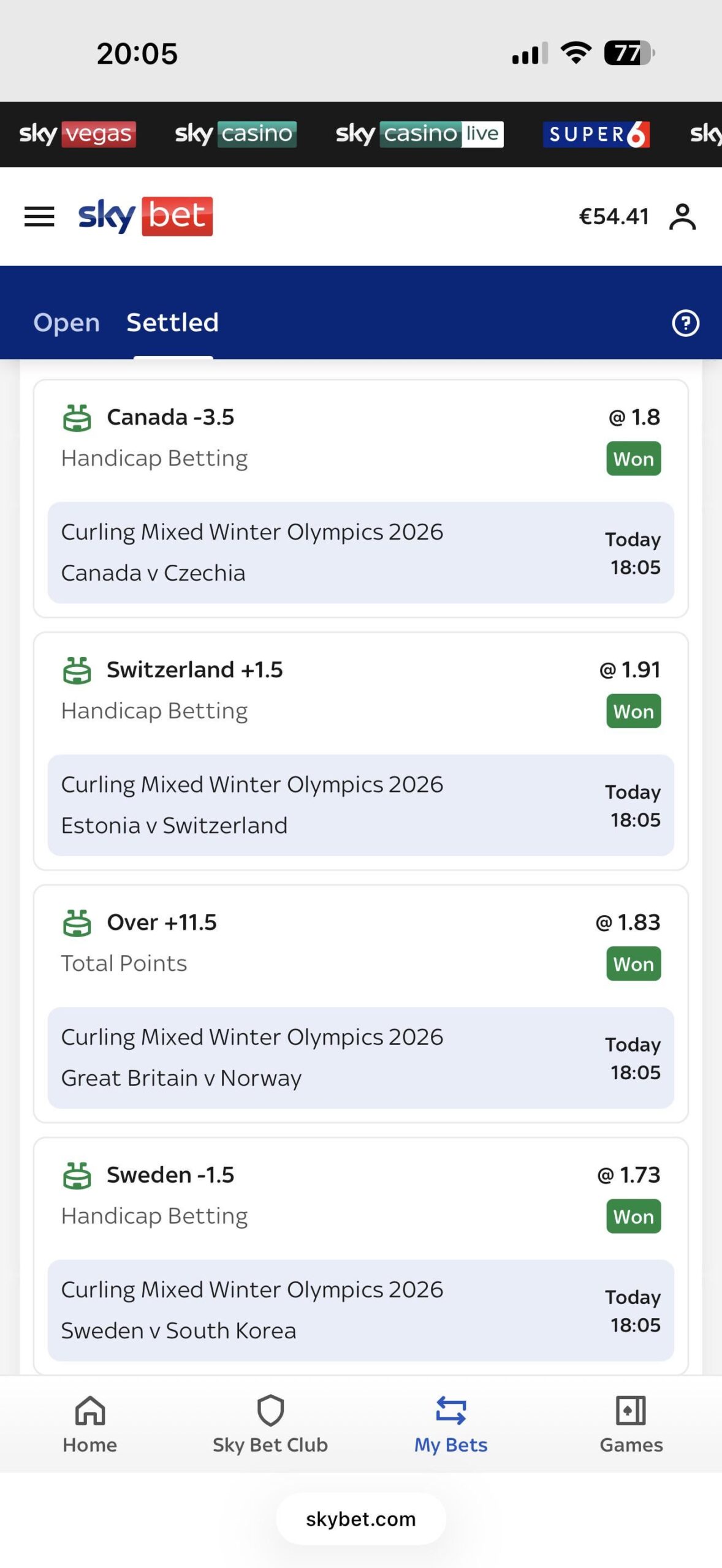Select Won status on Switzerland +1.5 bet

[633, 711]
